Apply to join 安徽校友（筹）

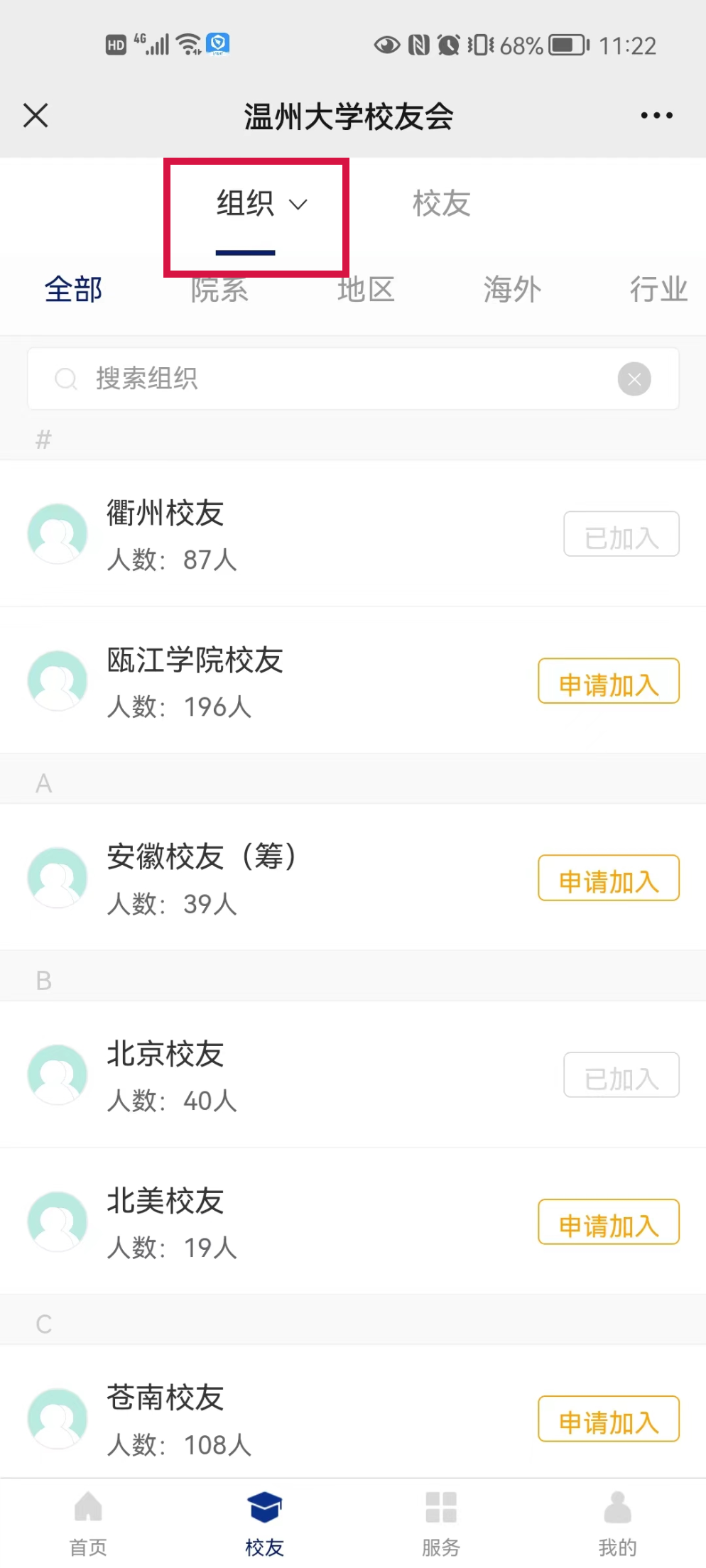pyautogui.click(x=608, y=878)
